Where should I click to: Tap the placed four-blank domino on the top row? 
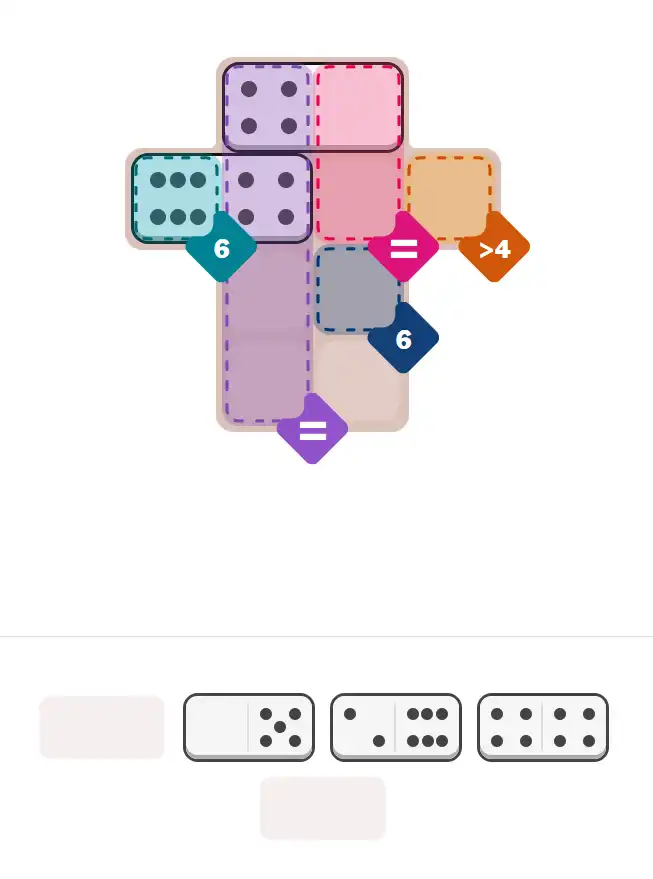pyautogui.click(x=312, y=107)
